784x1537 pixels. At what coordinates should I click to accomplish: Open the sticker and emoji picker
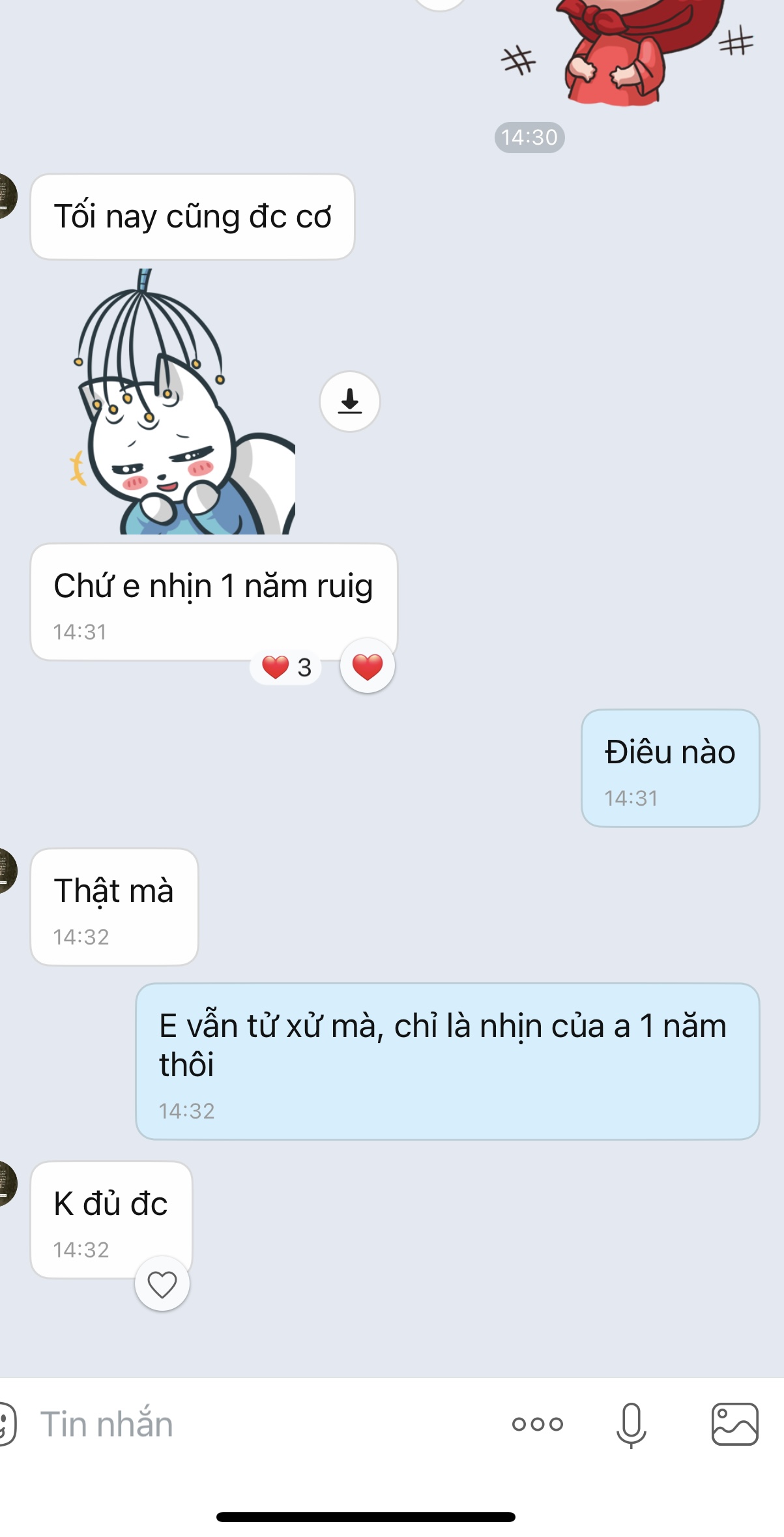click(7, 1424)
